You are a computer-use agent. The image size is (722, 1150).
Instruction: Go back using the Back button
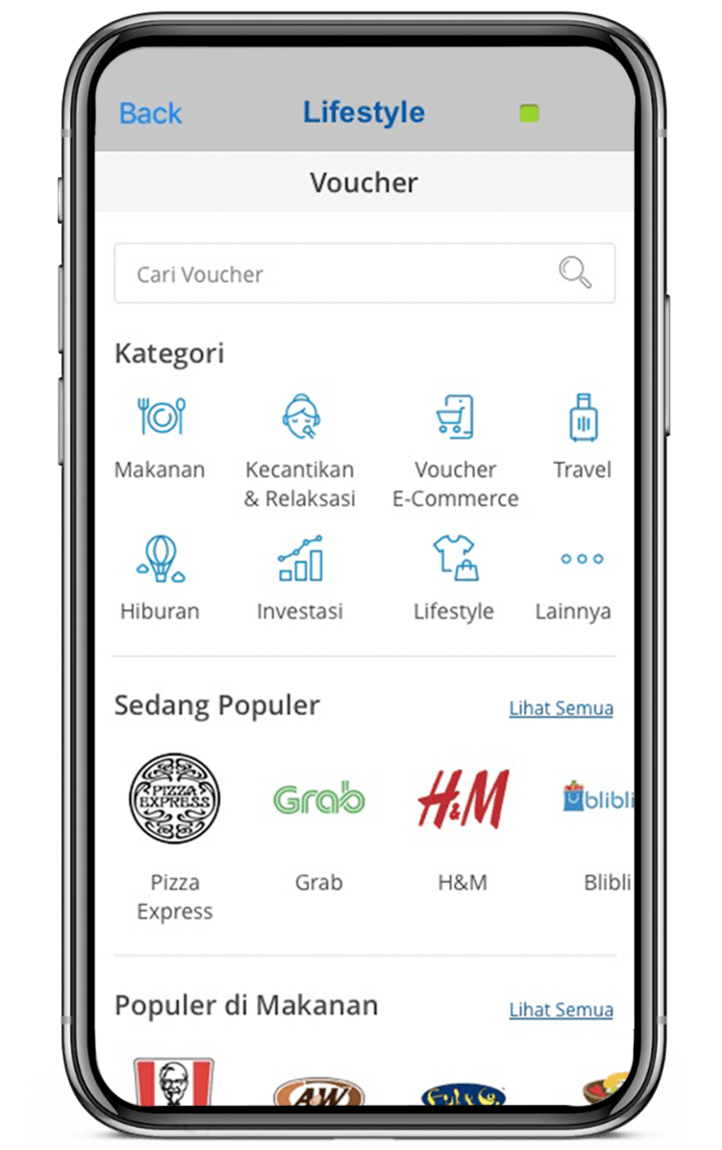pos(150,114)
